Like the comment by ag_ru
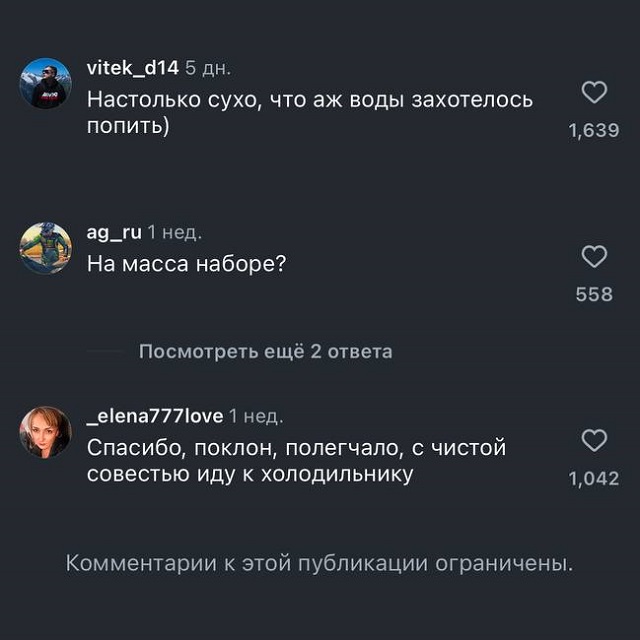Image resolution: width=640 pixels, height=640 pixels. click(x=594, y=257)
